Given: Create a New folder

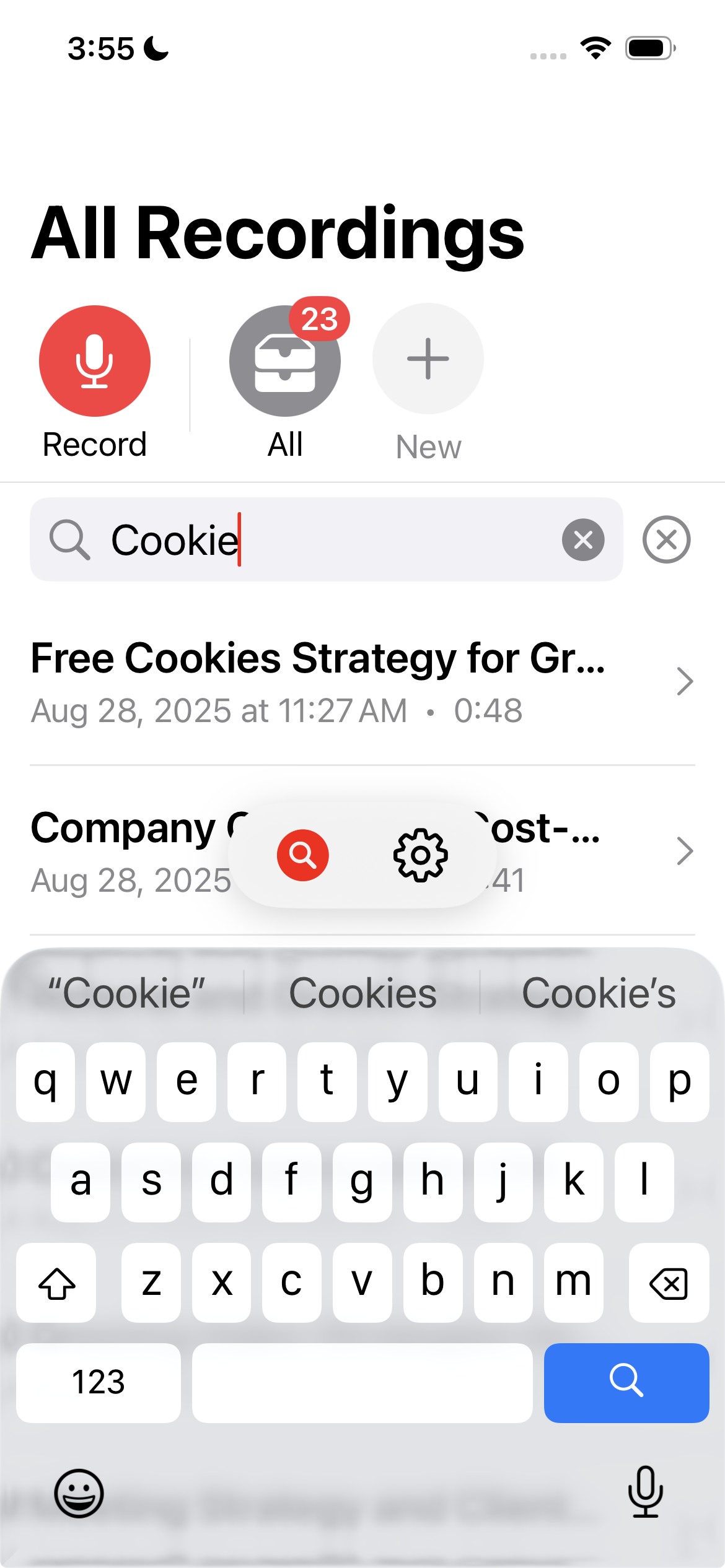Looking at the screenshot, I should [x=428, y=359].
